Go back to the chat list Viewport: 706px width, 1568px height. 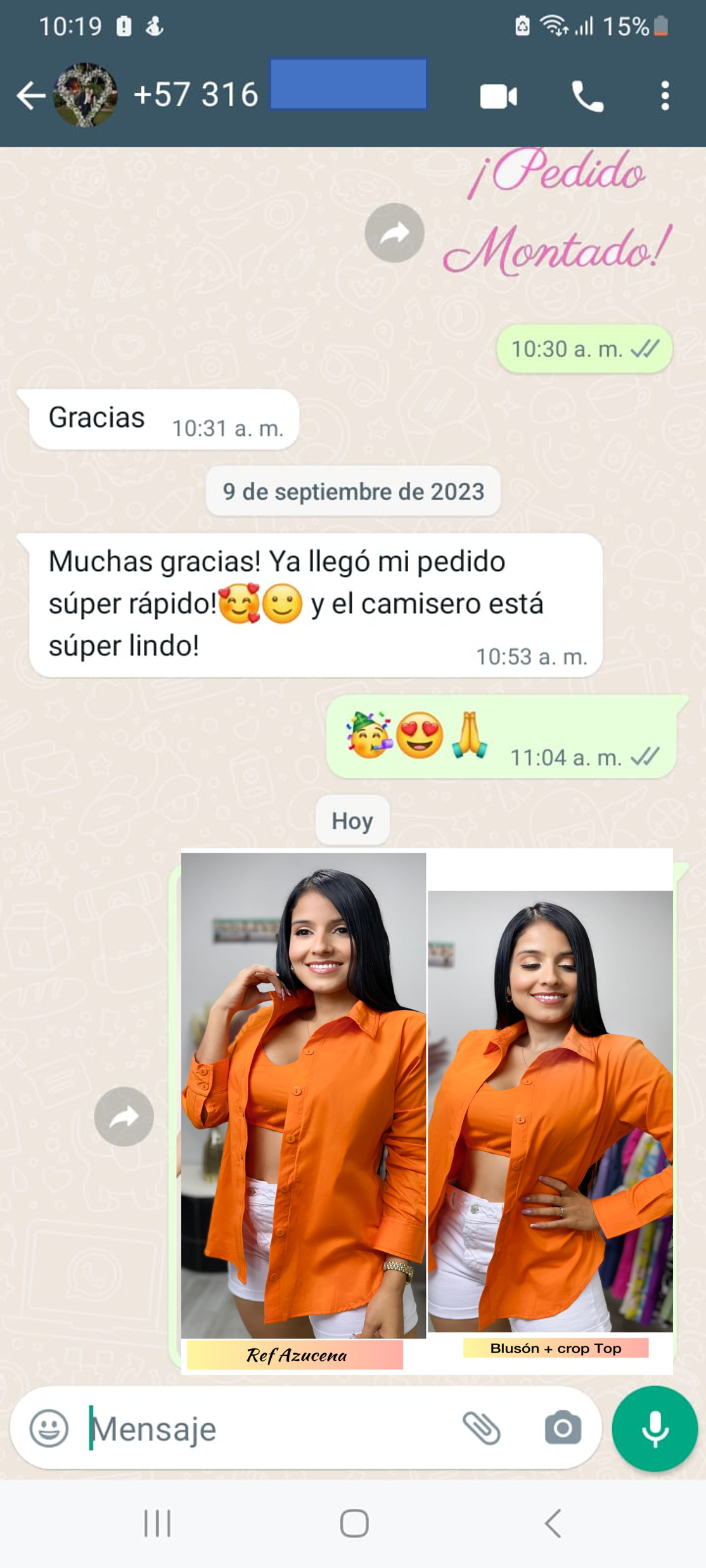click(x=30, y=96)
